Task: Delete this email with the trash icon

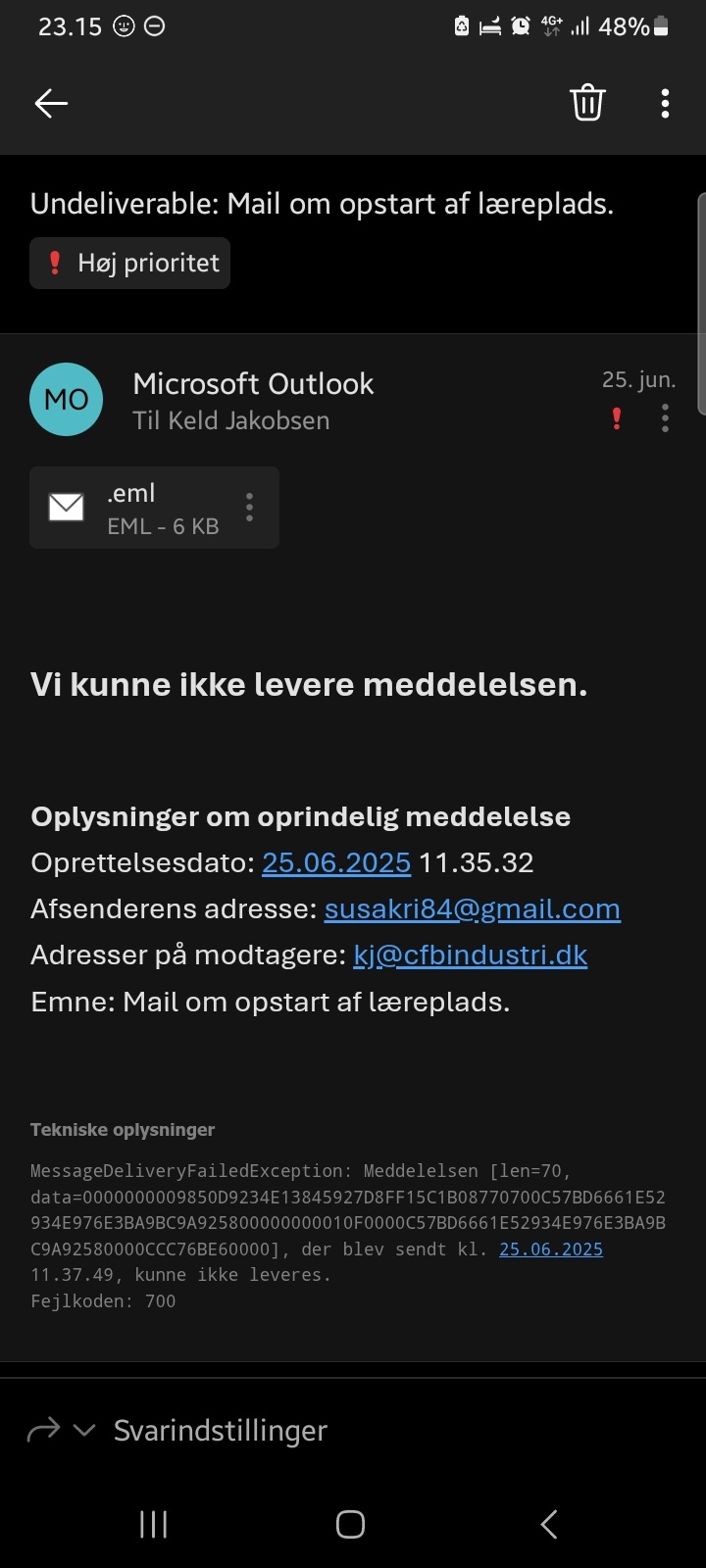Action: point(587,103)
